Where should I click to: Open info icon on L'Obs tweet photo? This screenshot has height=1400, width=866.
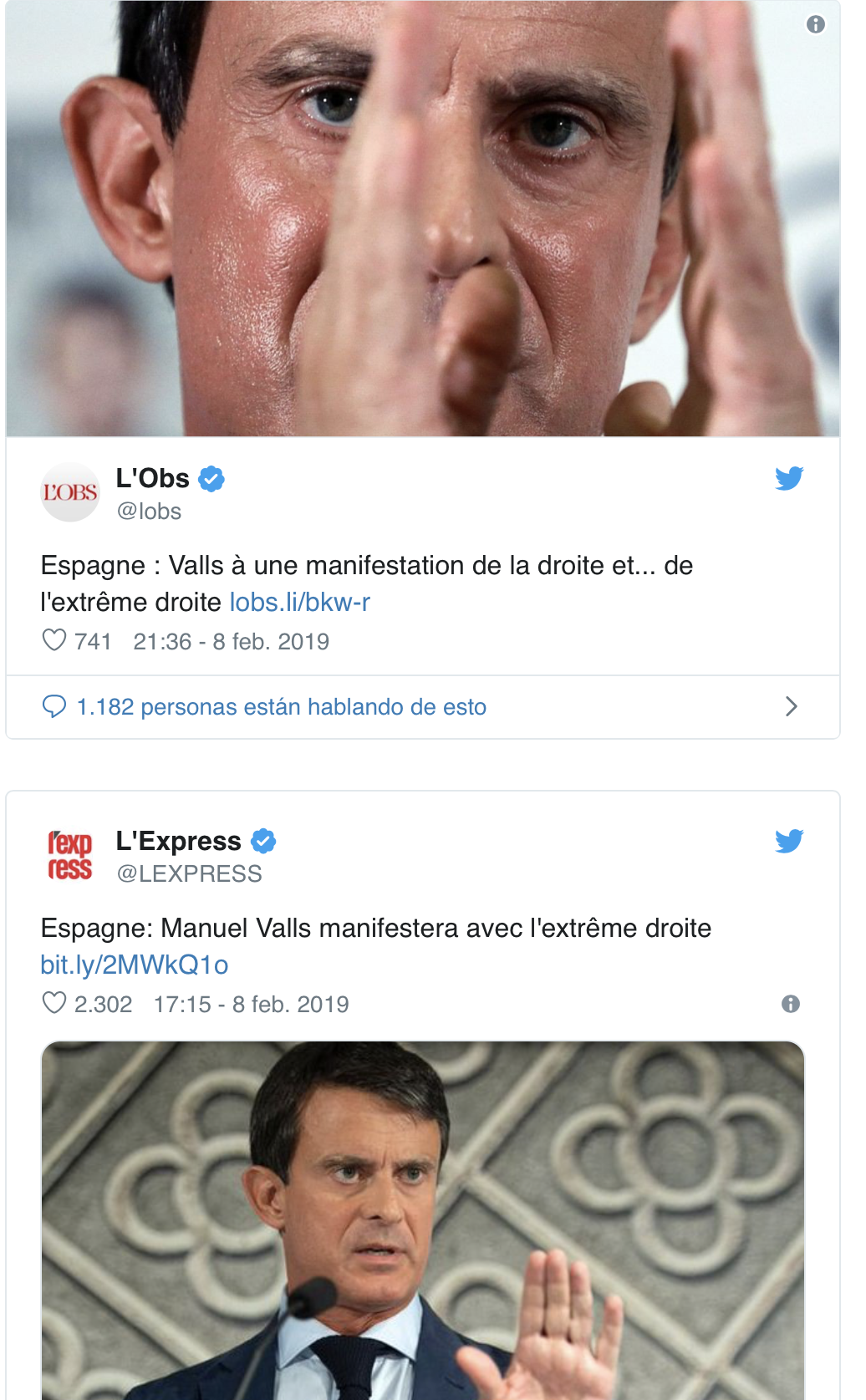click(x=815, y=24)
